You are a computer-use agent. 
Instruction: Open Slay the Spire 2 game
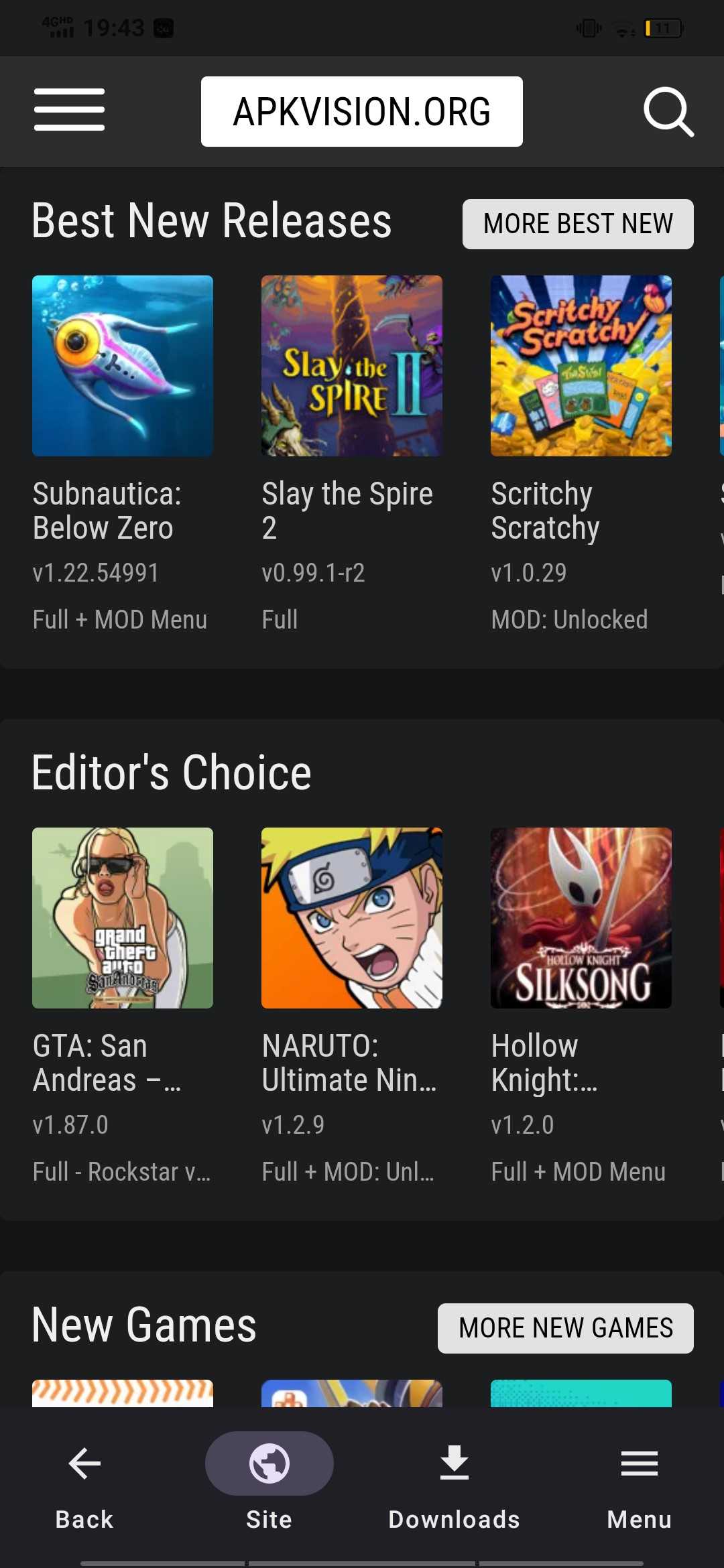pos(352,366)
